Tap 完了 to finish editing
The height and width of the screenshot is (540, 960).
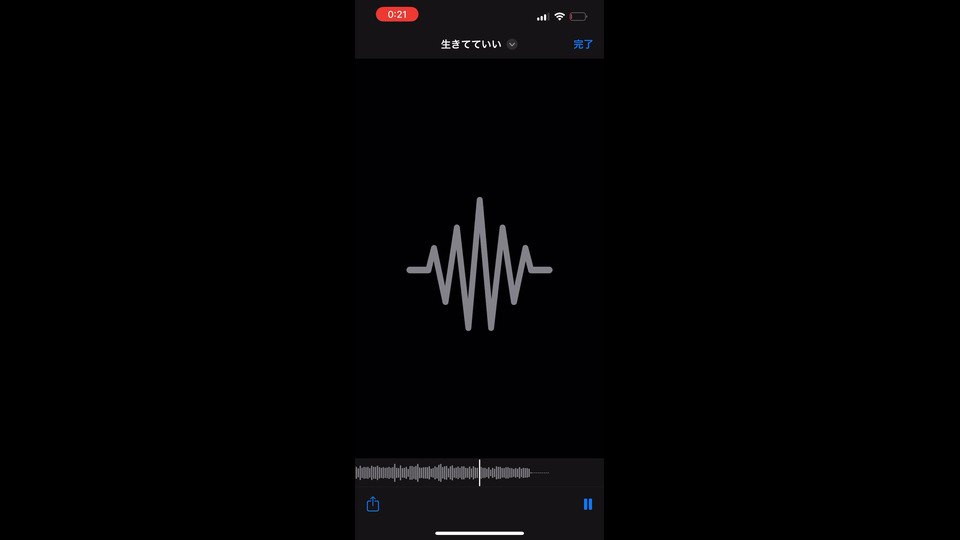click(x=583, y=44)
